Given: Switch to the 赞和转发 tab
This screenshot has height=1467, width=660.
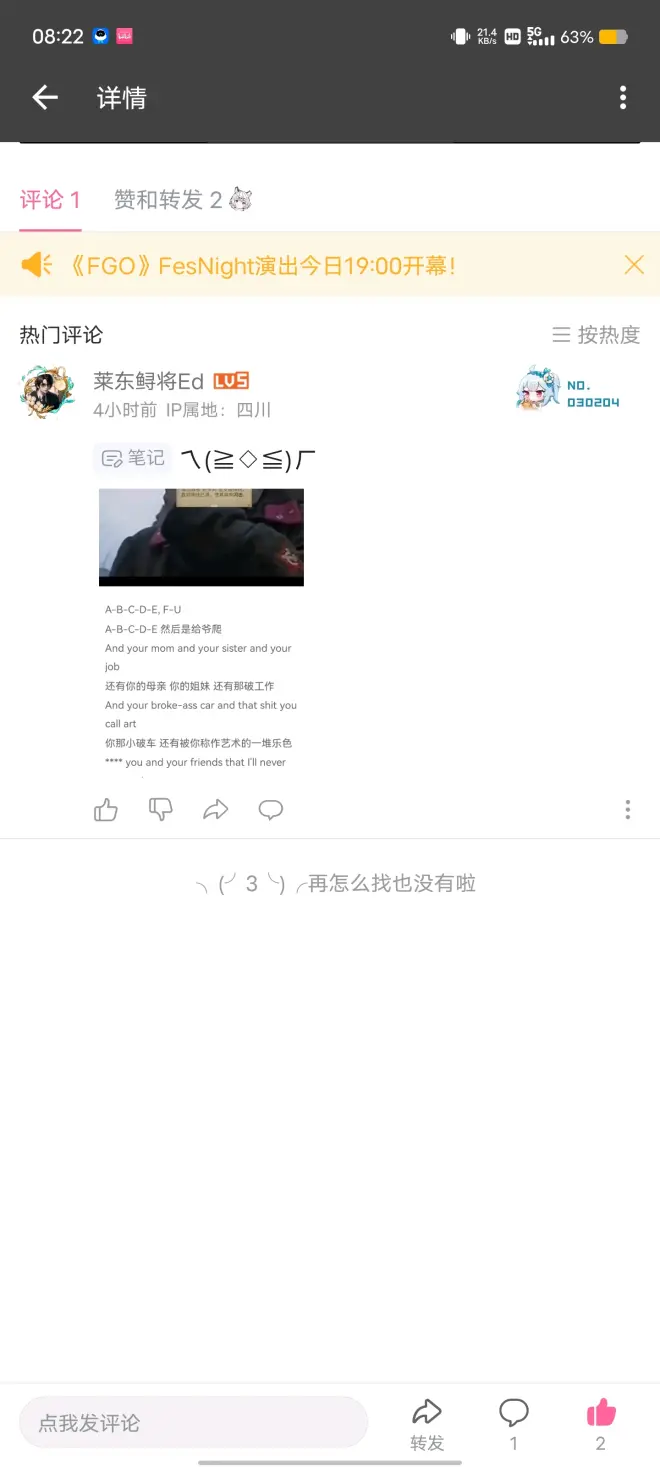Looking at the screenshot, I should coord(182,200).
